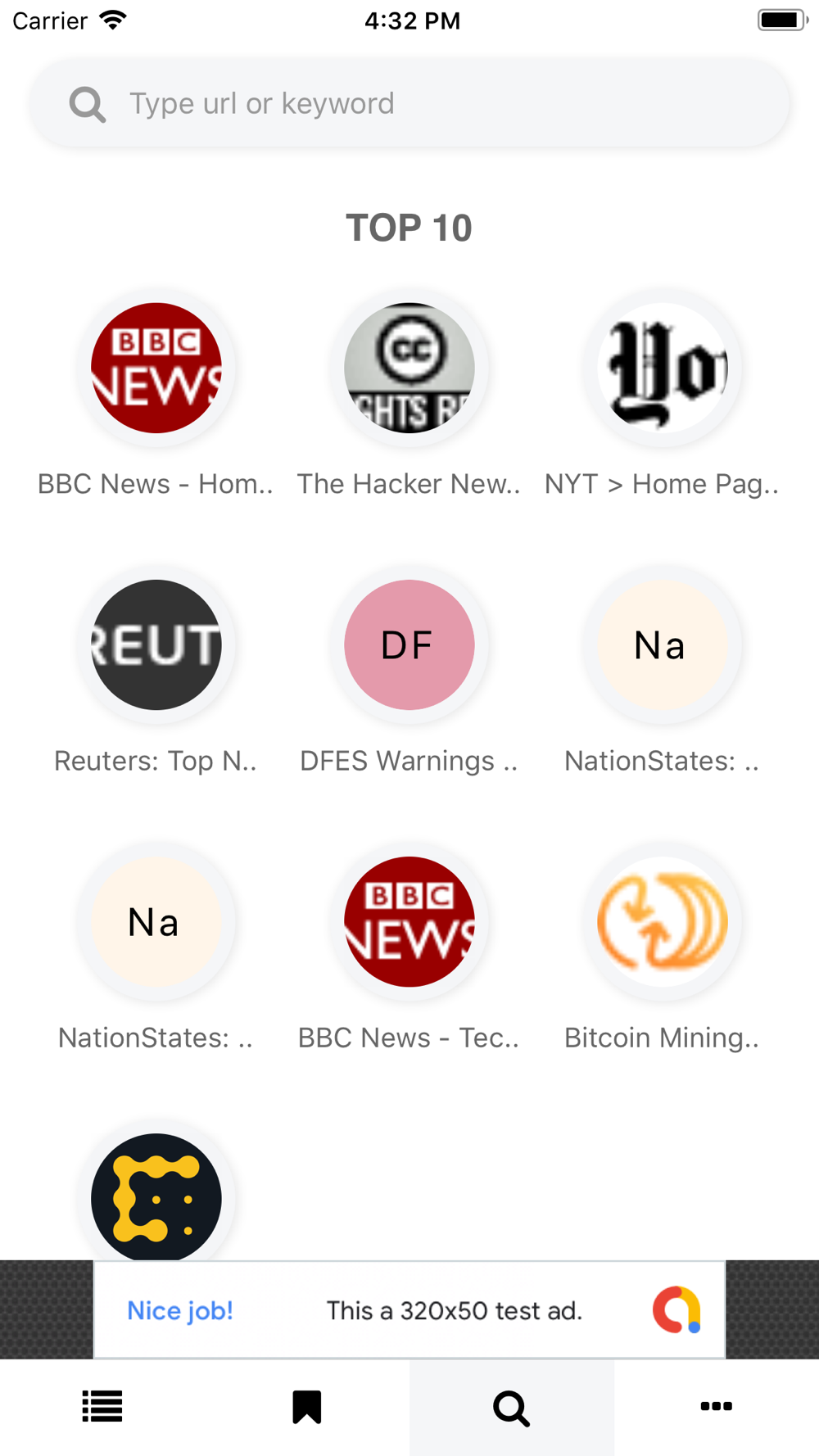Select the NYT Home Page feed
Image resolution: width=819 pixels, height=1456 pixels.
pyautogui.click(x=663, y=369)
